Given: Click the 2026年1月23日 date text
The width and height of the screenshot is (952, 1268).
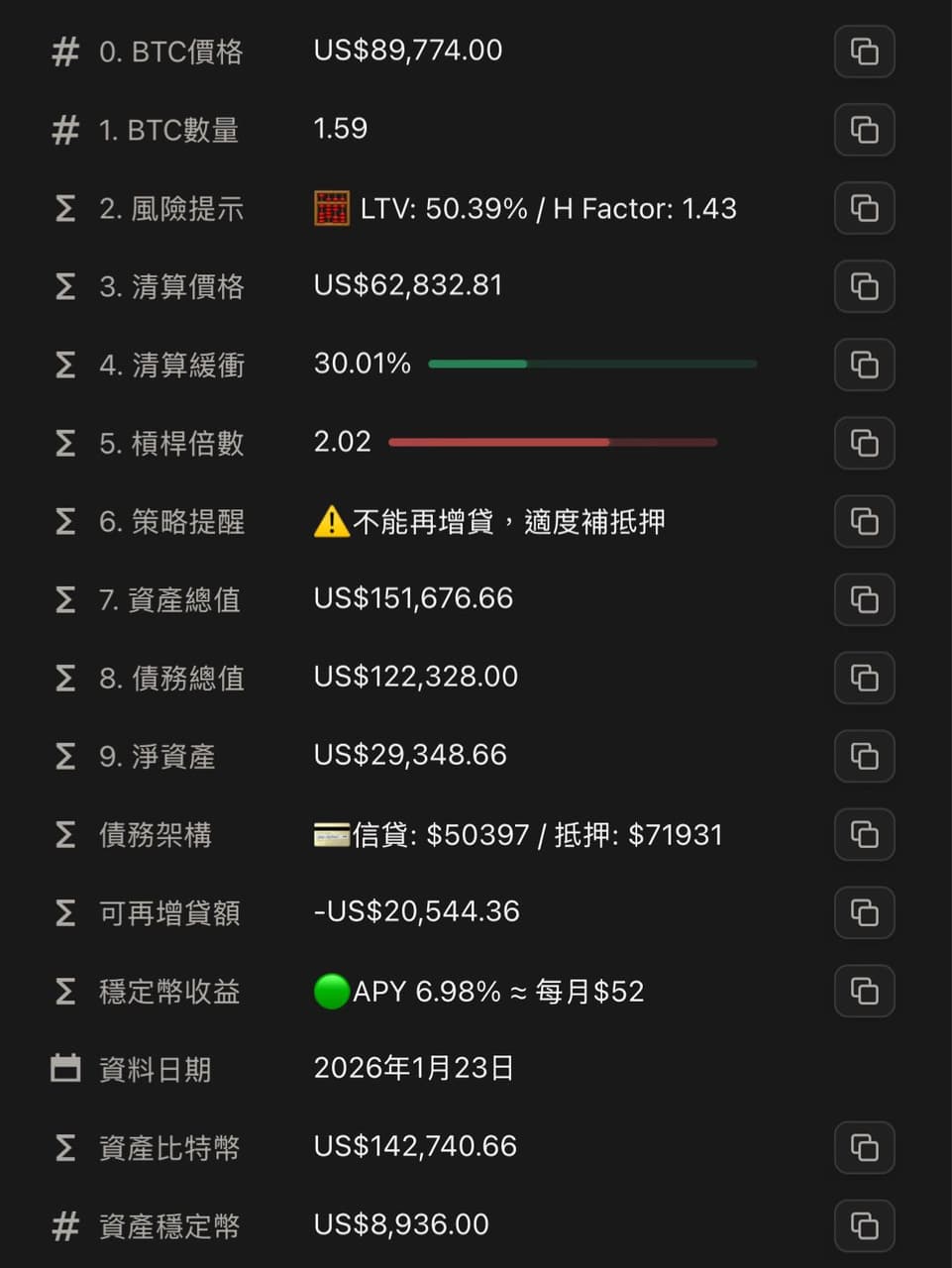Looking at the screenshot, I should tap(415, 1068).
